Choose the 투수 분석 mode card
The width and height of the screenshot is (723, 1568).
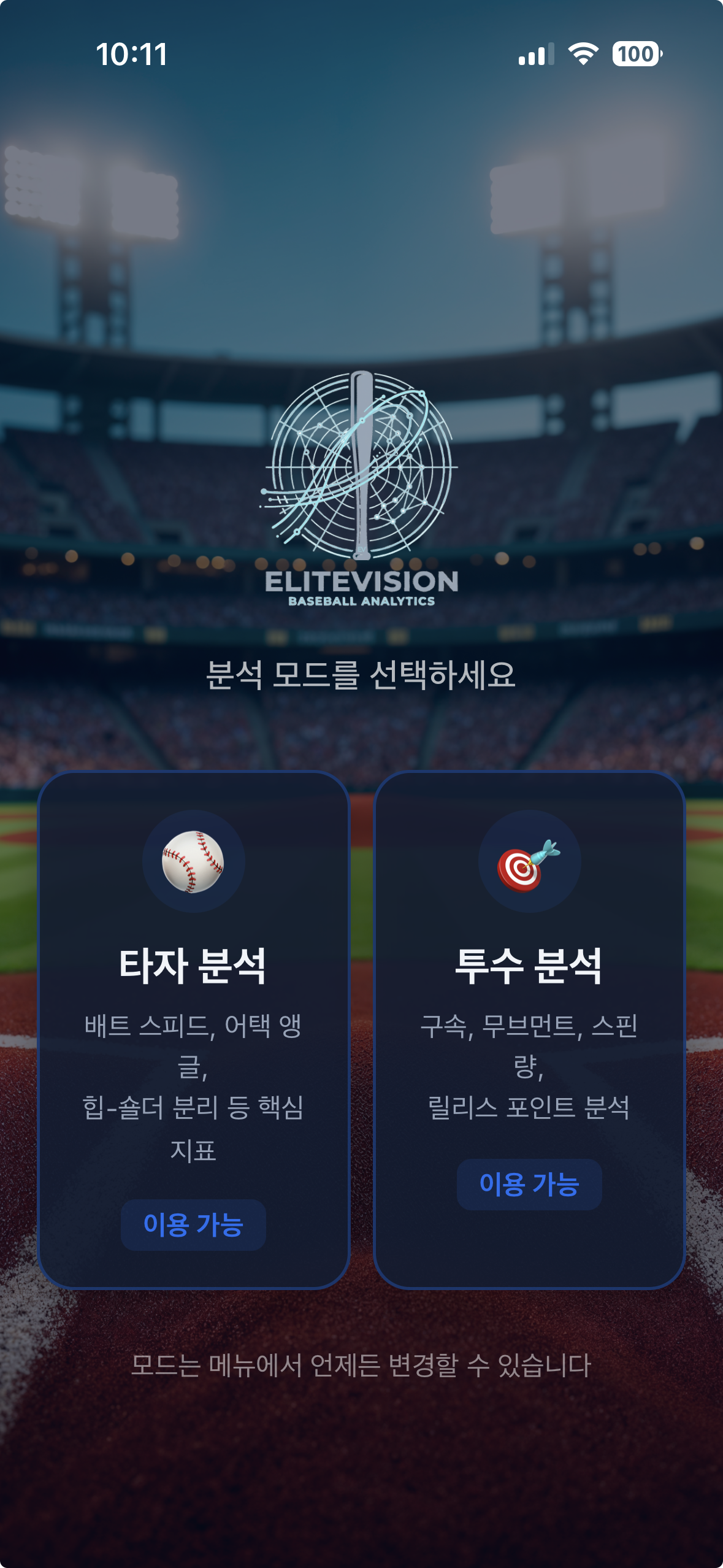click(529, 1029)
